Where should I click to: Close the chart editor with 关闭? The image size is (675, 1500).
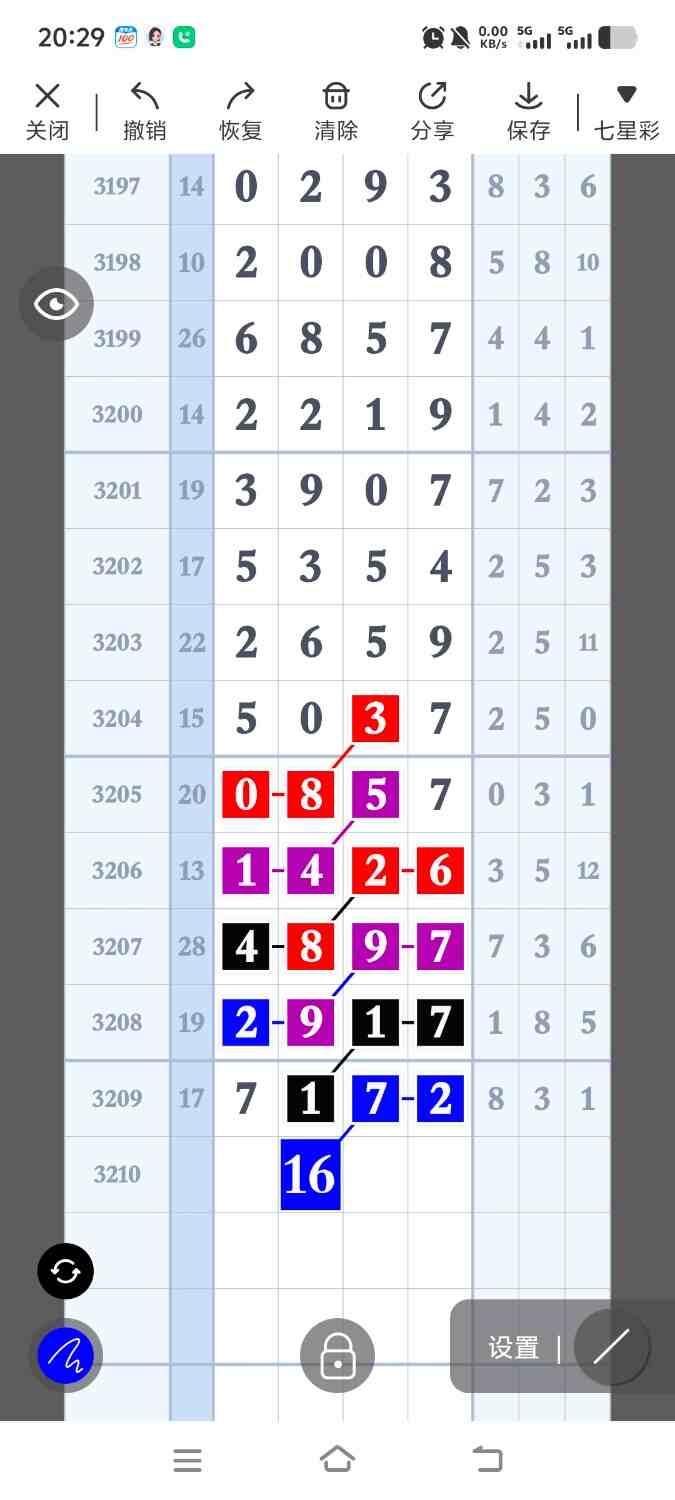tap(47, 111)
